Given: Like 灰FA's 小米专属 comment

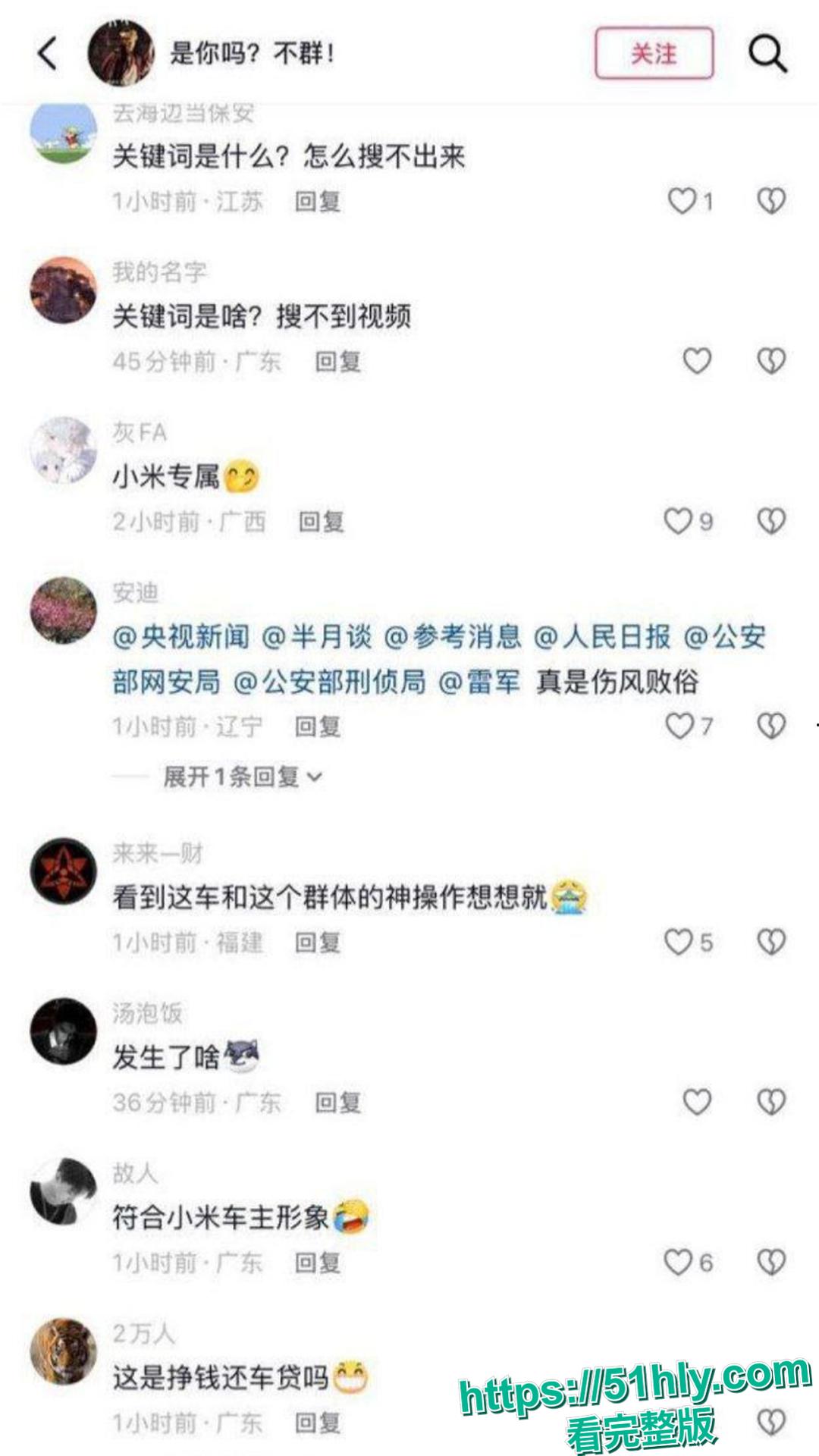Looking at the screenshot, I should coord(679,521).
